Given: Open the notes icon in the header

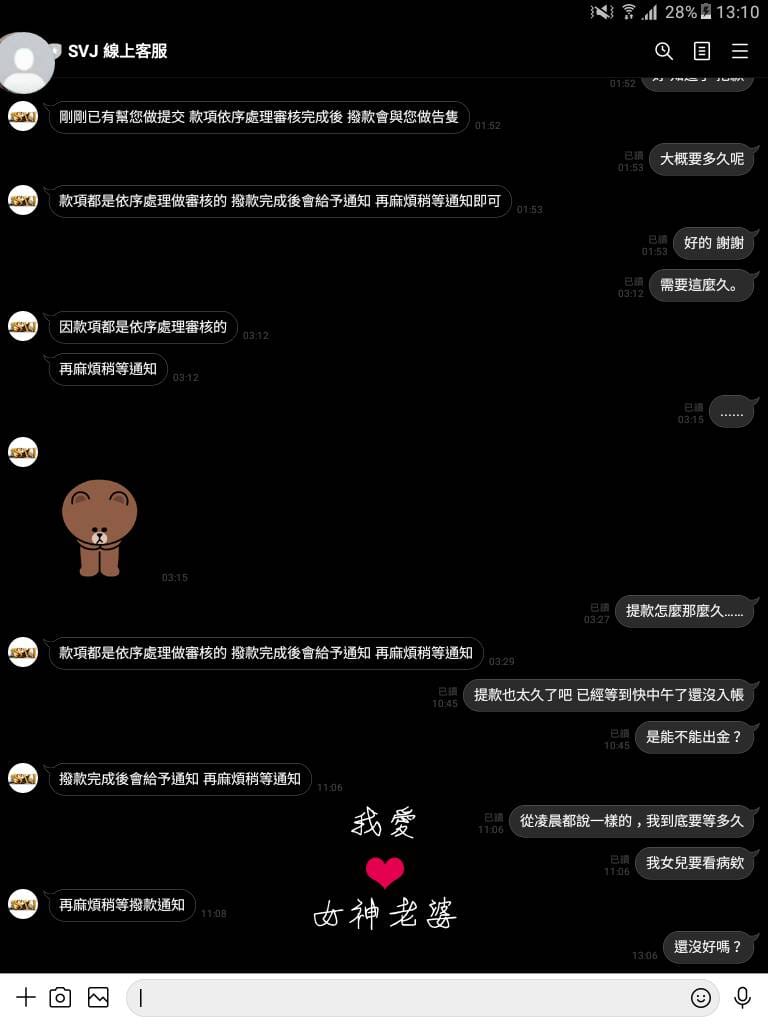Looking at the screenshot, I should pyautogui.click(x=702, y=51).
